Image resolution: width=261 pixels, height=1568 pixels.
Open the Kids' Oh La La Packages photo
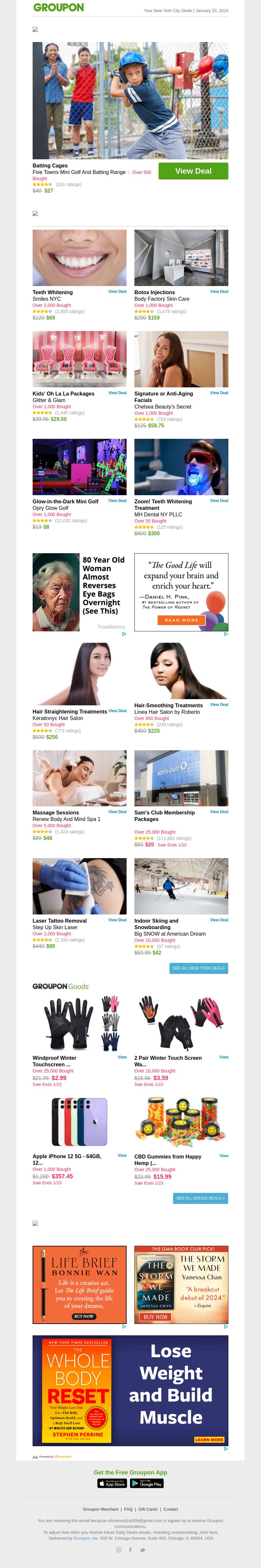(x=79, y=359)
